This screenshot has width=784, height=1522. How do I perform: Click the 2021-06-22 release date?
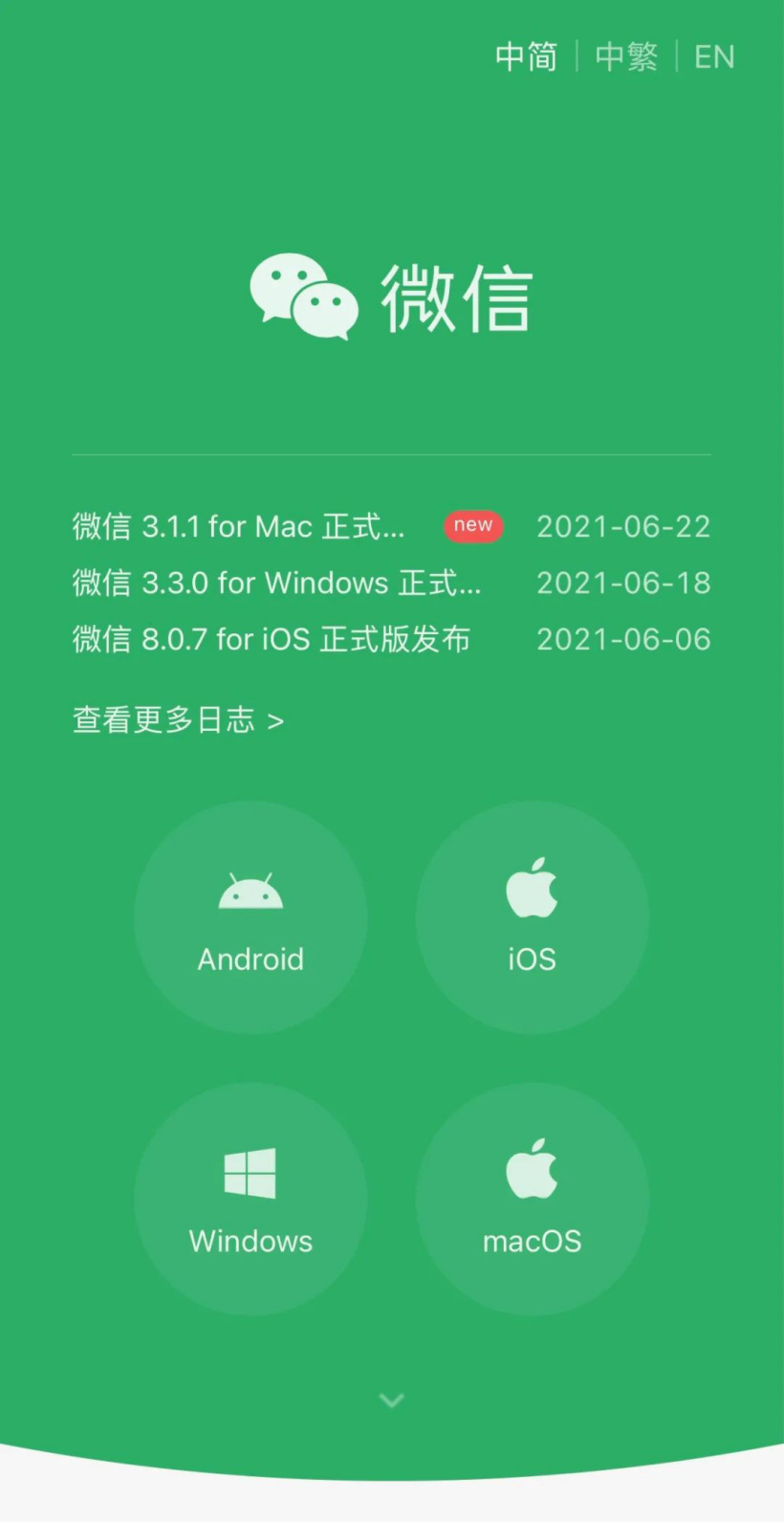pyautogui.click(x=622, y=526)
